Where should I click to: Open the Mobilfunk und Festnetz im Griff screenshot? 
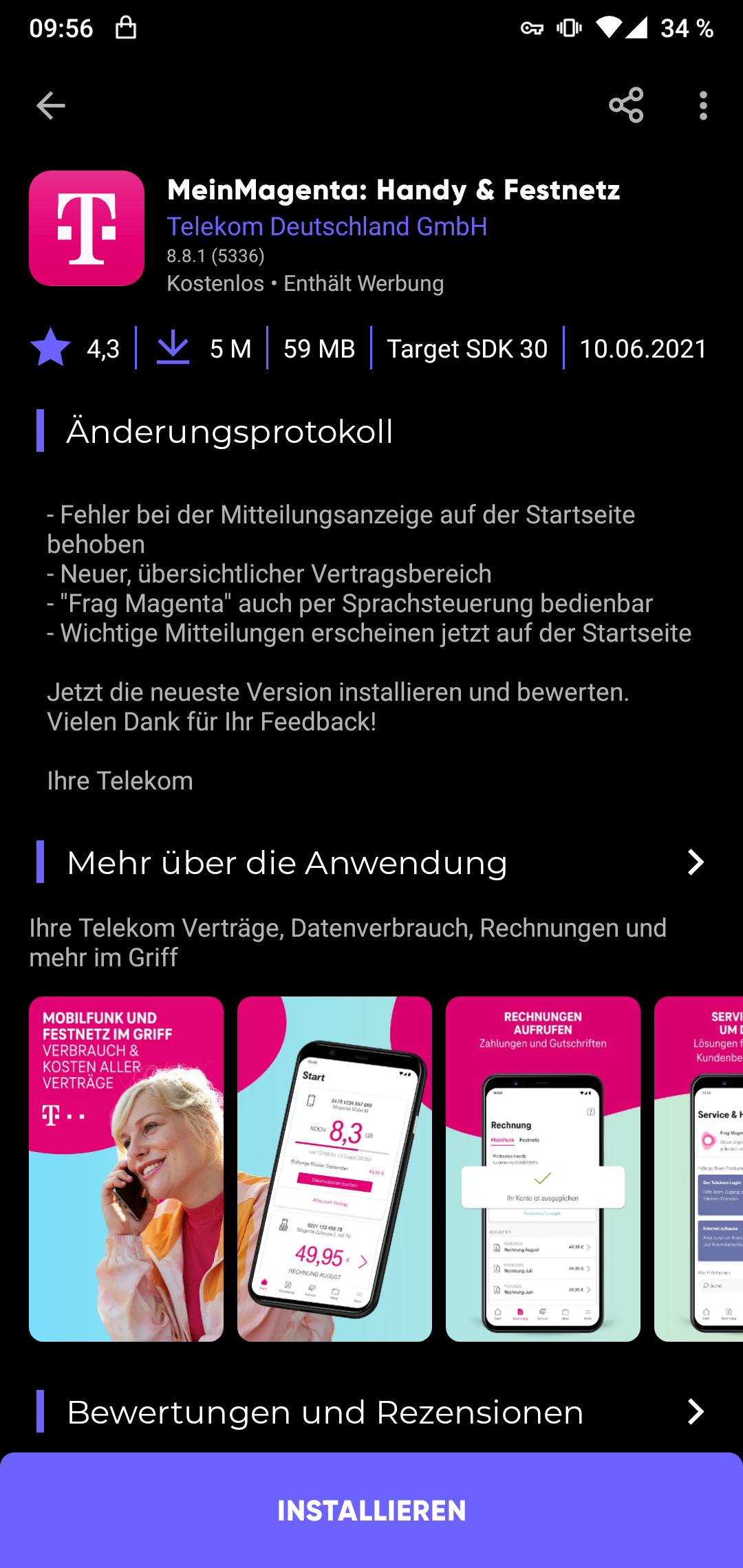pos(127,1168)
